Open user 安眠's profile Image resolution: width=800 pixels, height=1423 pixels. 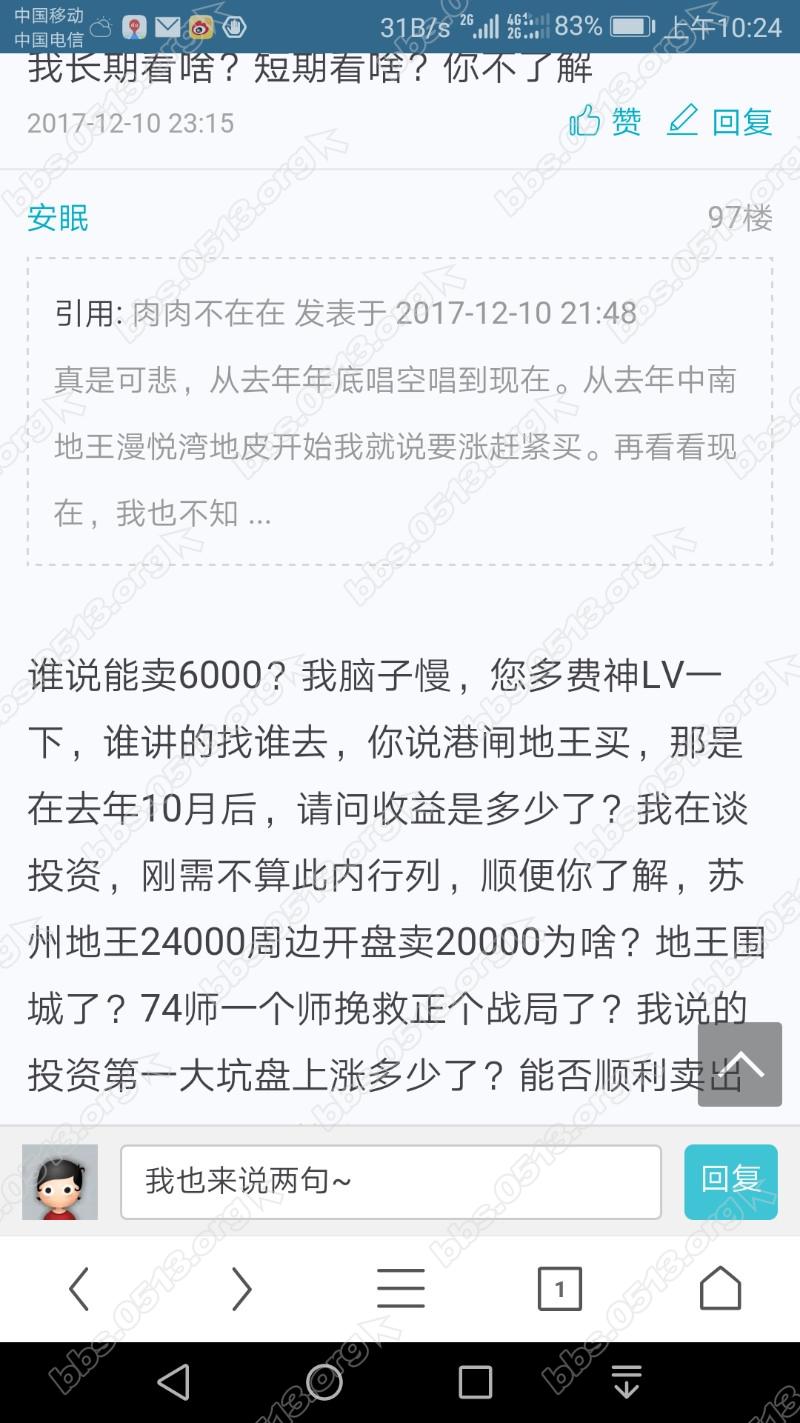tap(58, 217)
